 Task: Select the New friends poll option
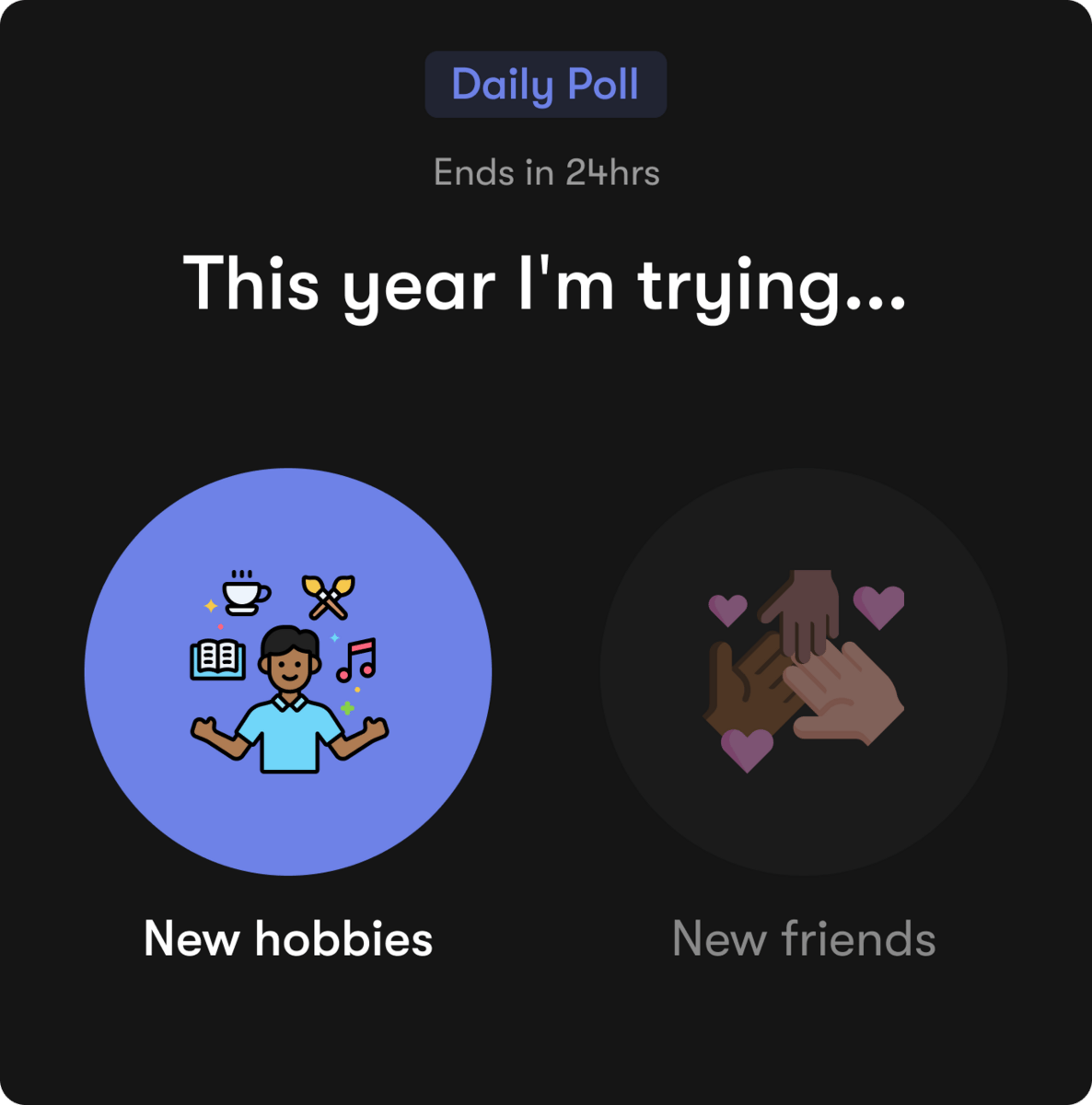click(x=803, y=672)
